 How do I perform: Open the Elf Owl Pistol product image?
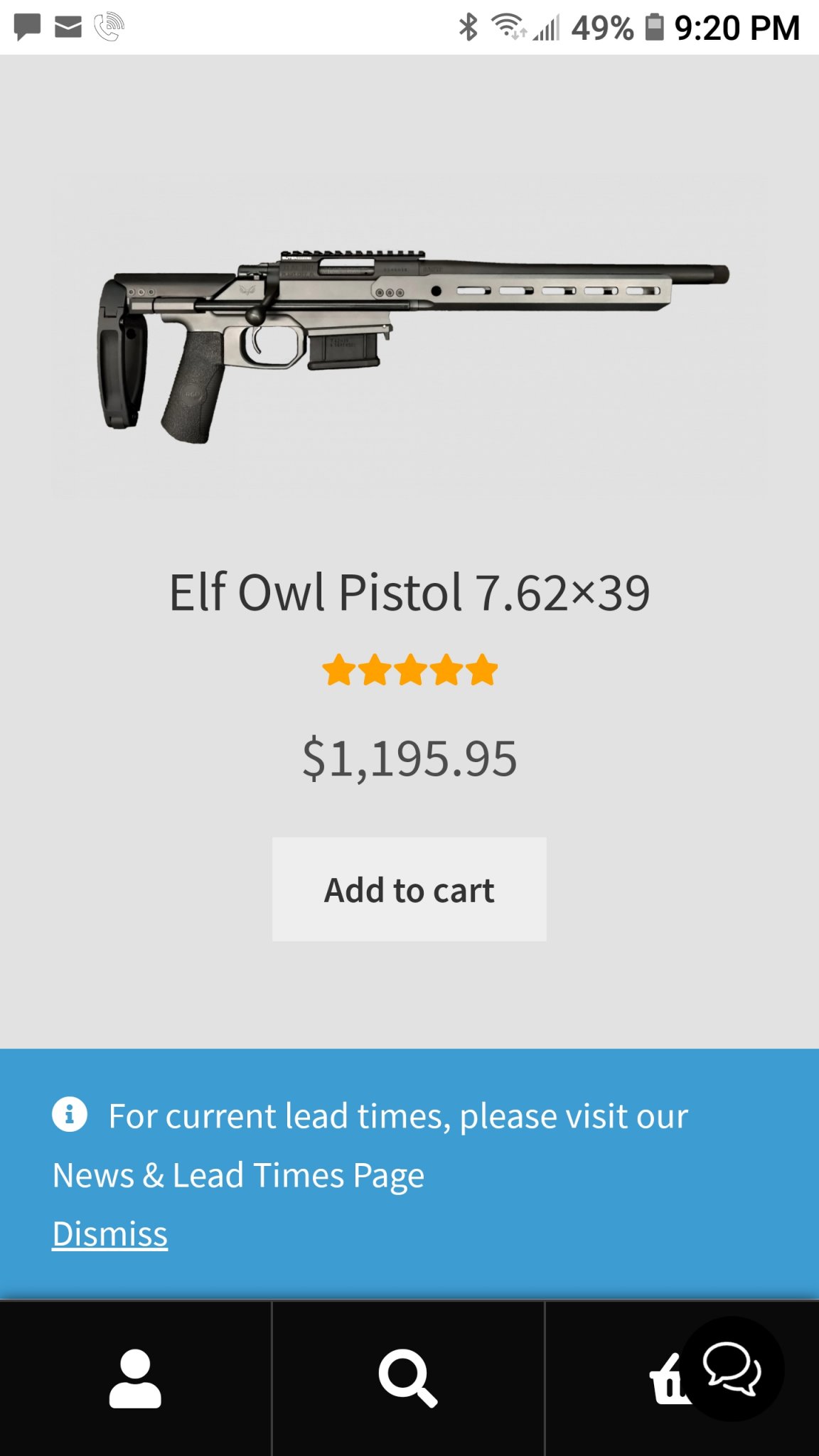(409, 336)
